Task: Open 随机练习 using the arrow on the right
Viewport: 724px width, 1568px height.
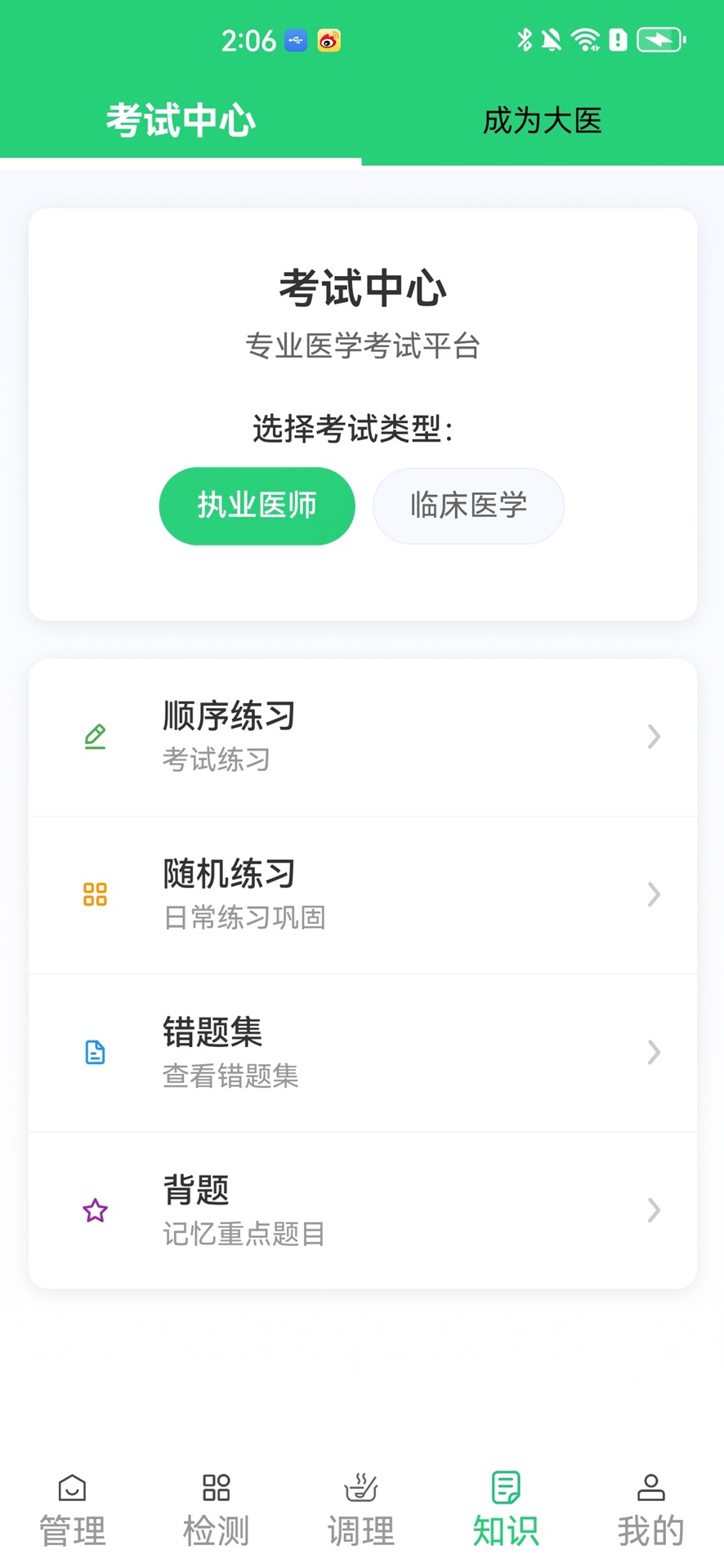Action: pyautogui.click(x=654, y=894)
